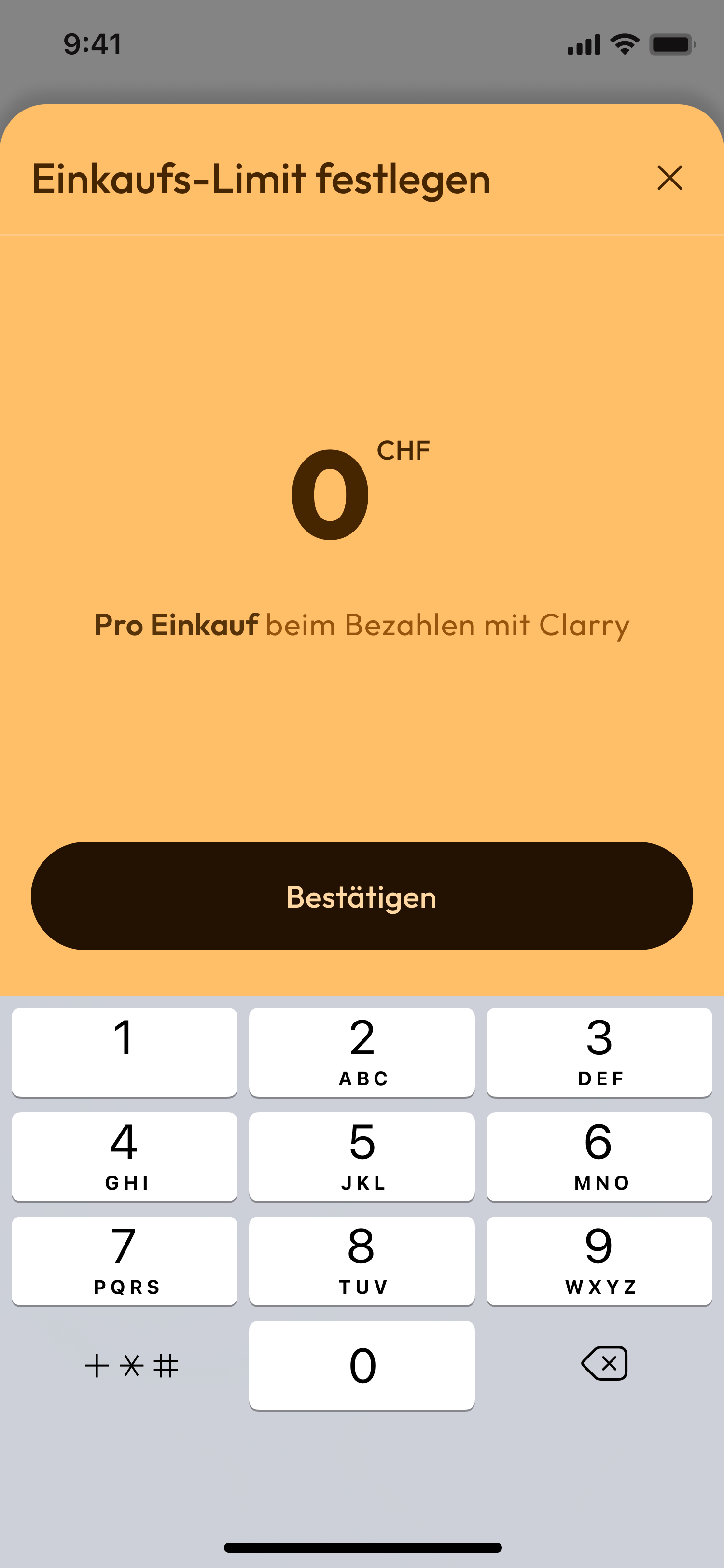Viewport: 724px width, 1568px height.
Task: Enter digit 5 on the keypad
Action: [362, 1156]
